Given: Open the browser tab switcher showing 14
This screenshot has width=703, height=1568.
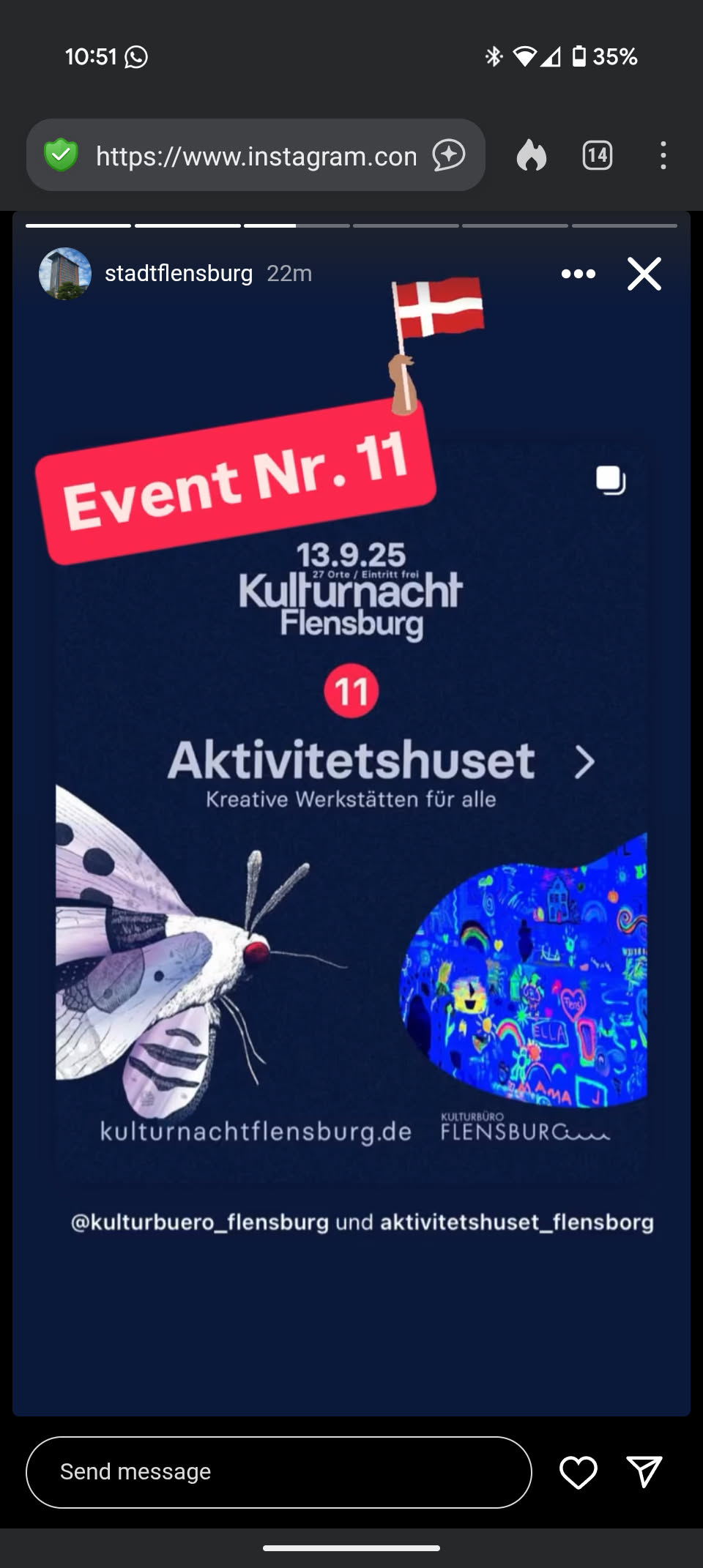Looking at the screenshot, I should point(597,155).
